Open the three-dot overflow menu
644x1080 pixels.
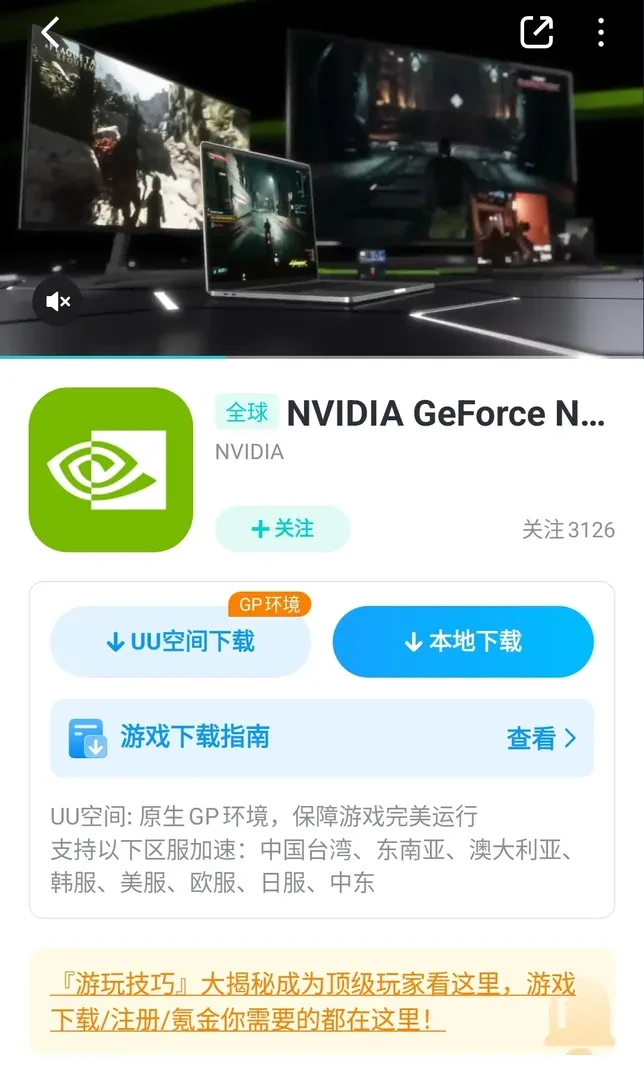[600, 32]
